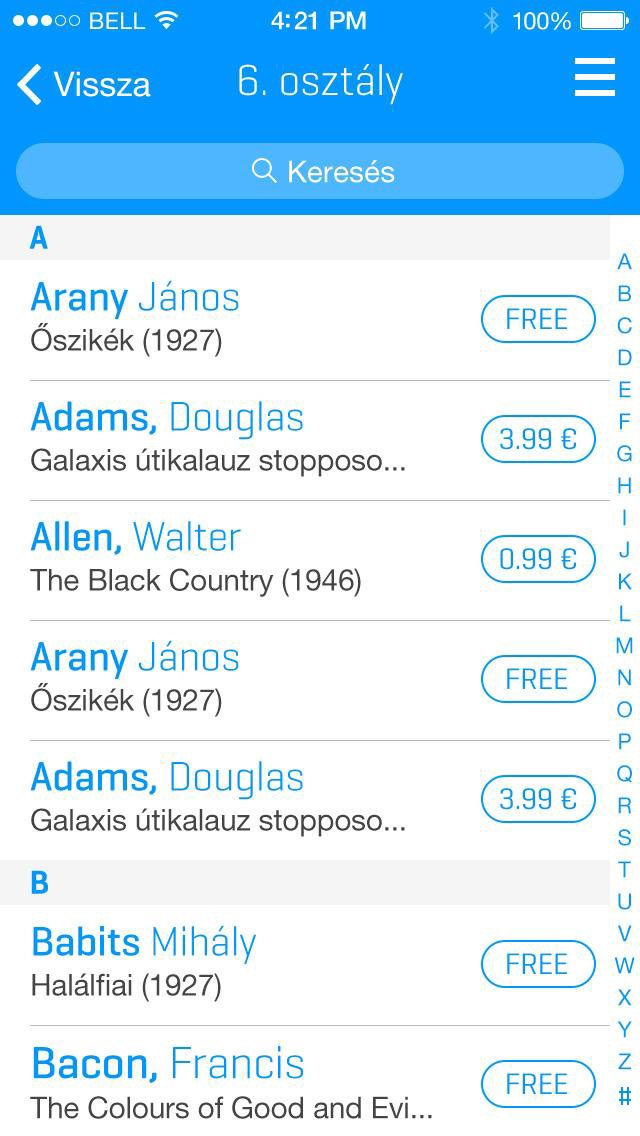This screenshot has width=640, height=1136.
Task: Jump to letter M in the index
Action: [x=624, y=646]
